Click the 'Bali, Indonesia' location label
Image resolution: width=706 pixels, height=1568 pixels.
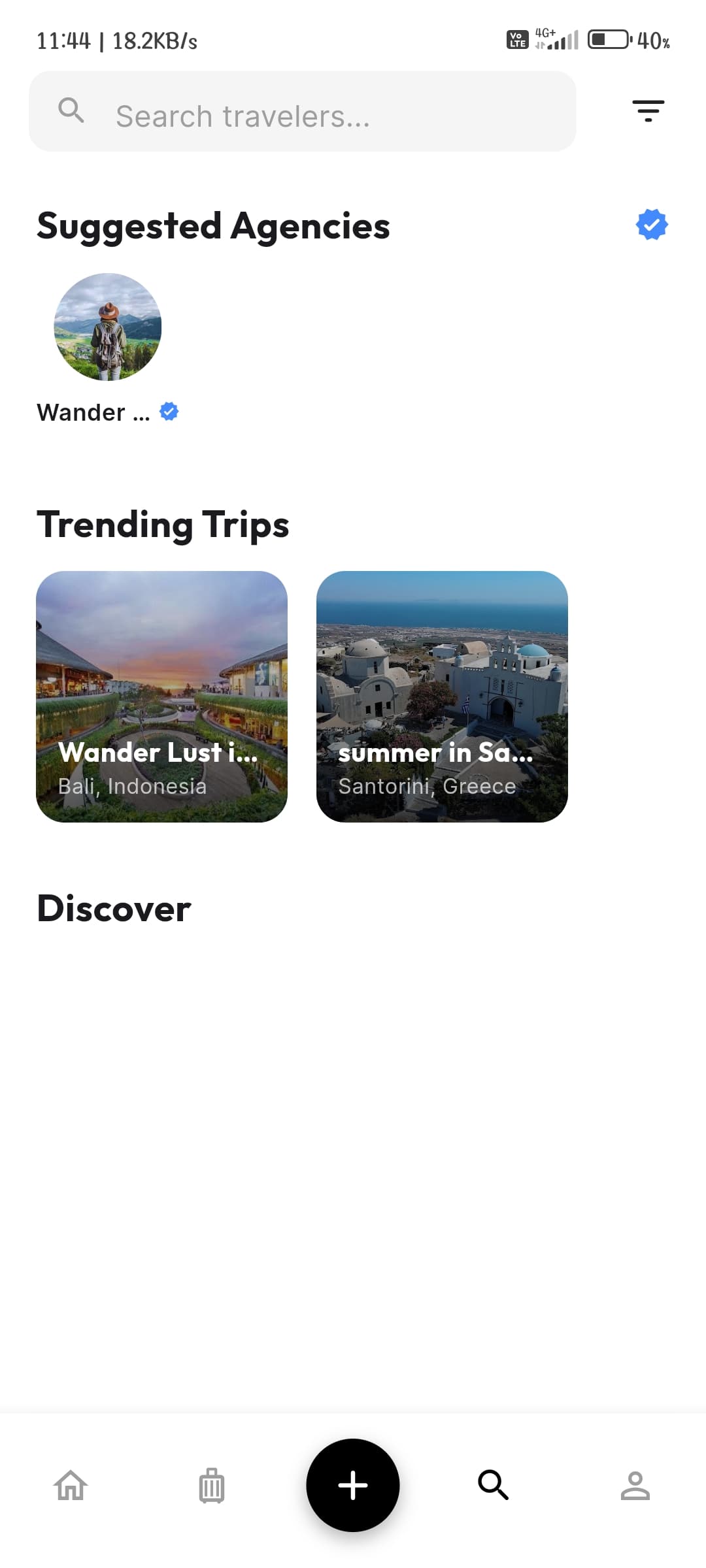point(133,787)
